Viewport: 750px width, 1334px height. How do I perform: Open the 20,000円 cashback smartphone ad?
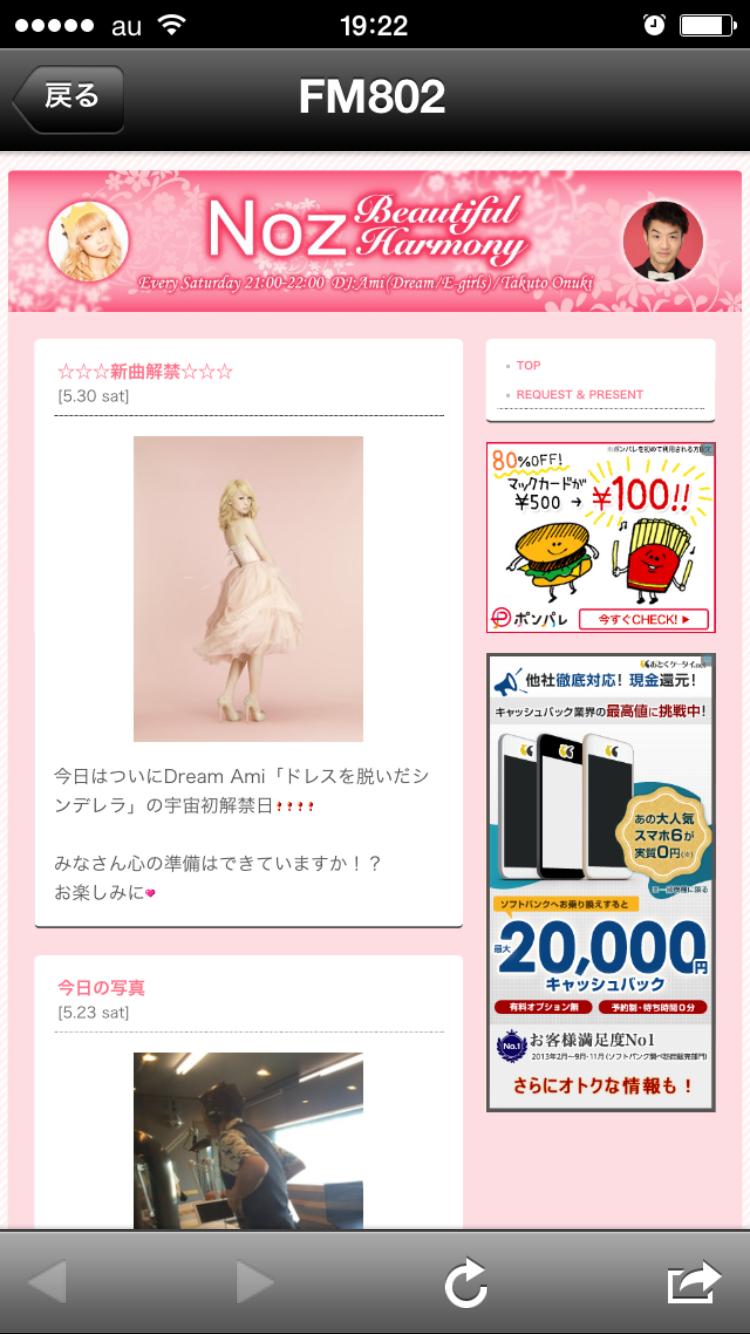pos(600,882)
